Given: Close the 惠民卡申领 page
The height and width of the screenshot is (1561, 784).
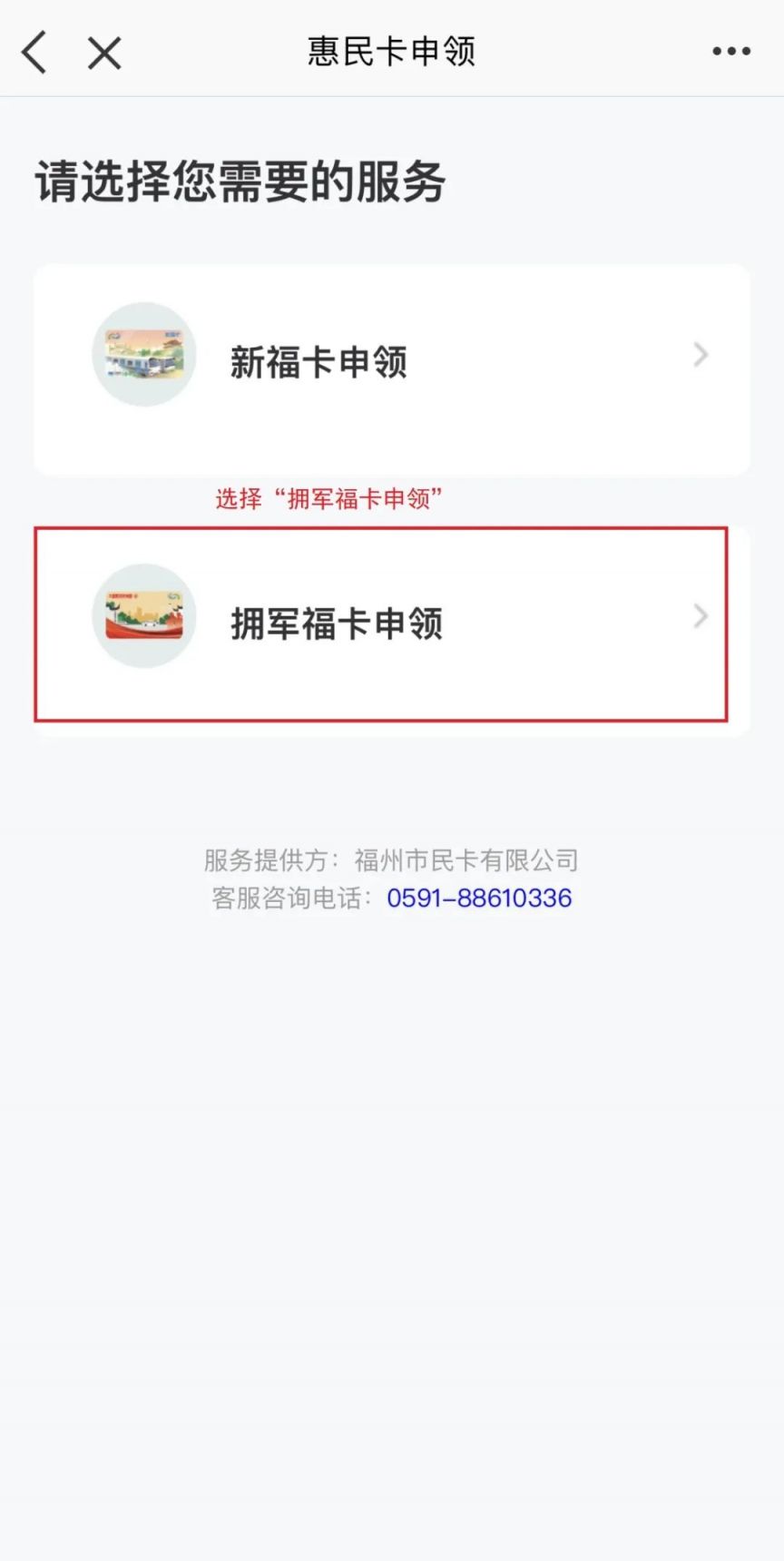Looking at the screenshot, I should pyautogui.click(x=104, y=53).
